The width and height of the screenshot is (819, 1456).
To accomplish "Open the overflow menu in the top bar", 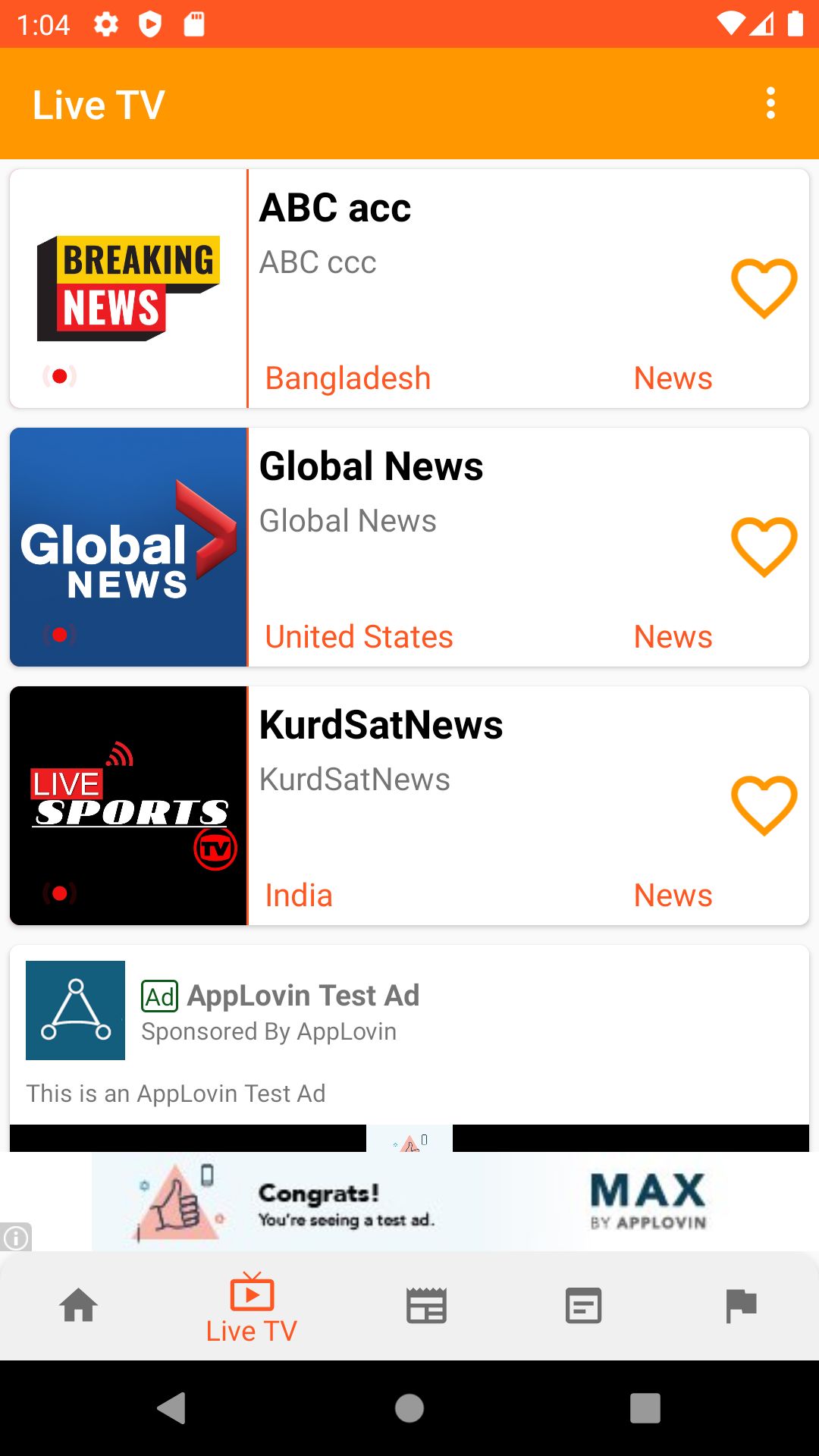I will click(770, 104).
